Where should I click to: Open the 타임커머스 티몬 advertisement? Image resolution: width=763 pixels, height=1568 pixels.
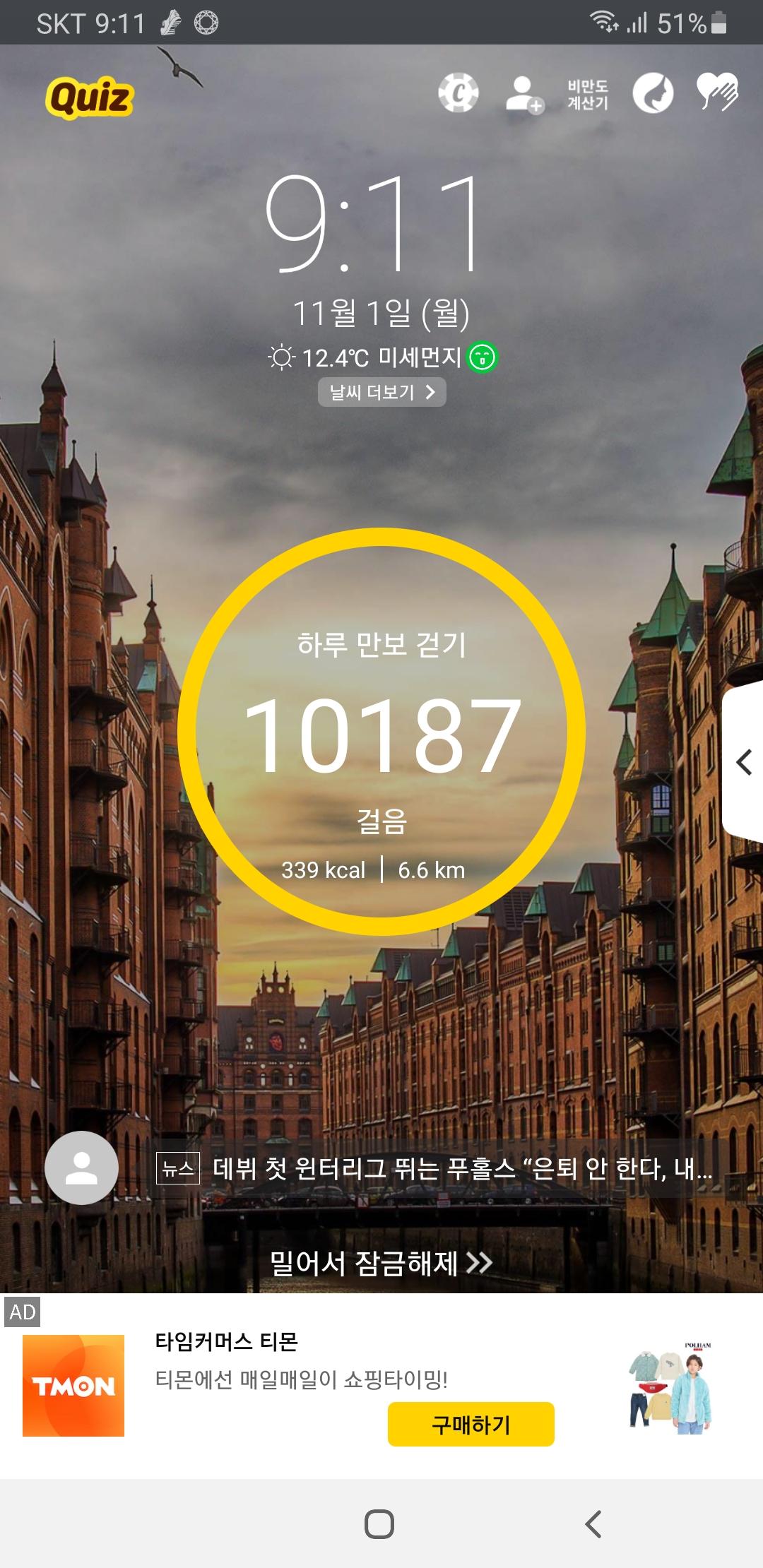pos(226,1342)
